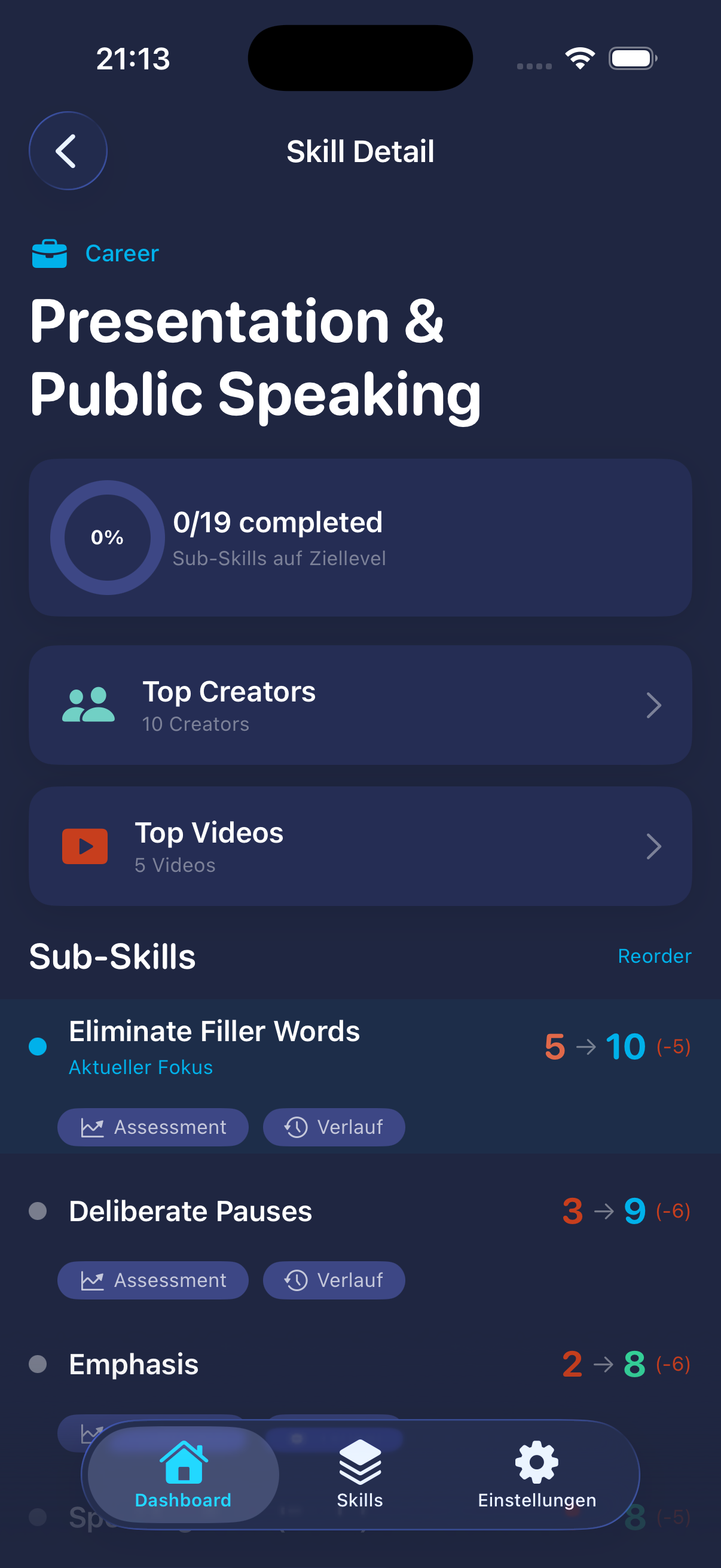Tap the Reorder link for Sub-Skills
Screen dimensions: 721x1568
654,956
